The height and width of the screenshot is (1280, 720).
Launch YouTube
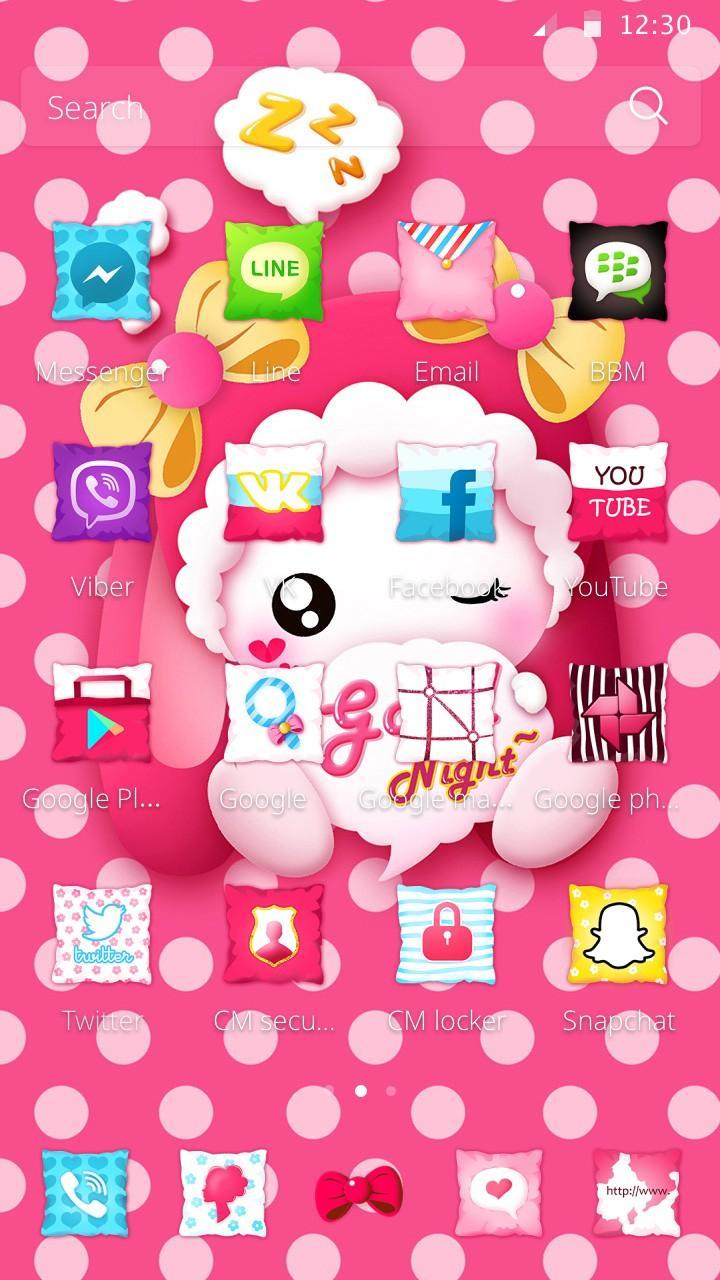coord(618,492)
